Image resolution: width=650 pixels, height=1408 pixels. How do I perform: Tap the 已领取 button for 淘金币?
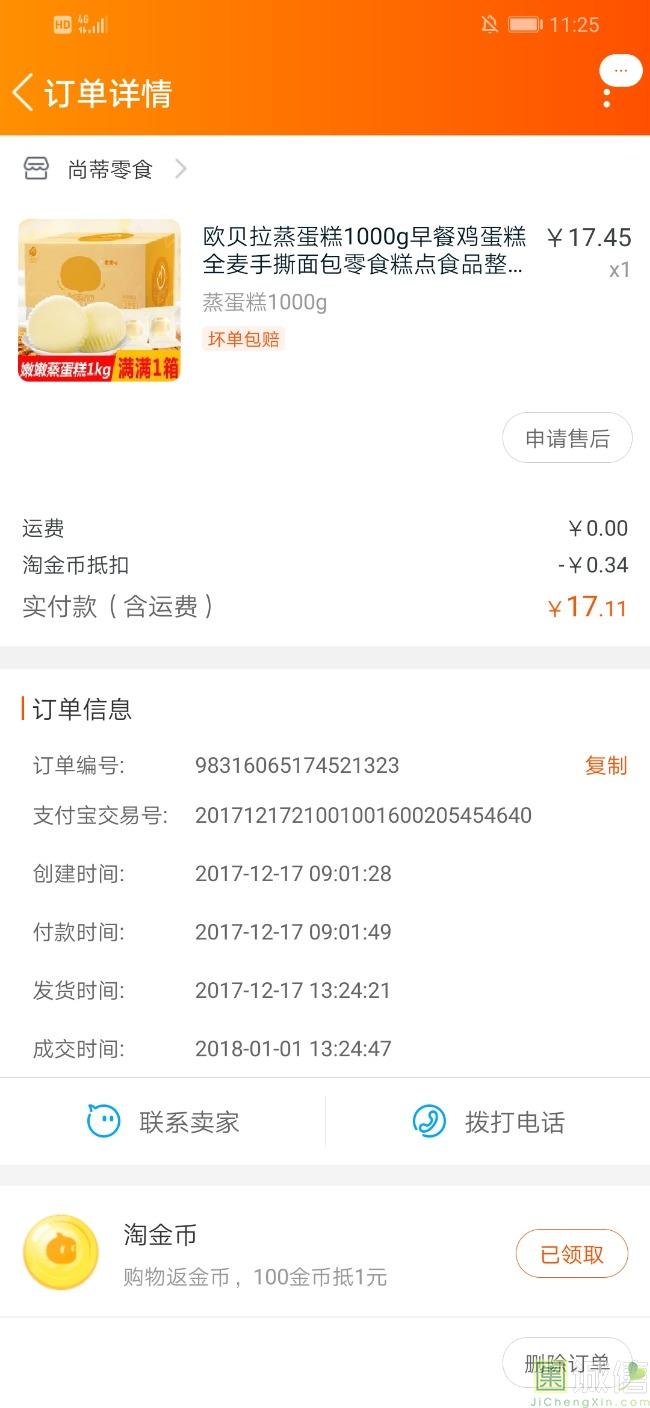572,1254
